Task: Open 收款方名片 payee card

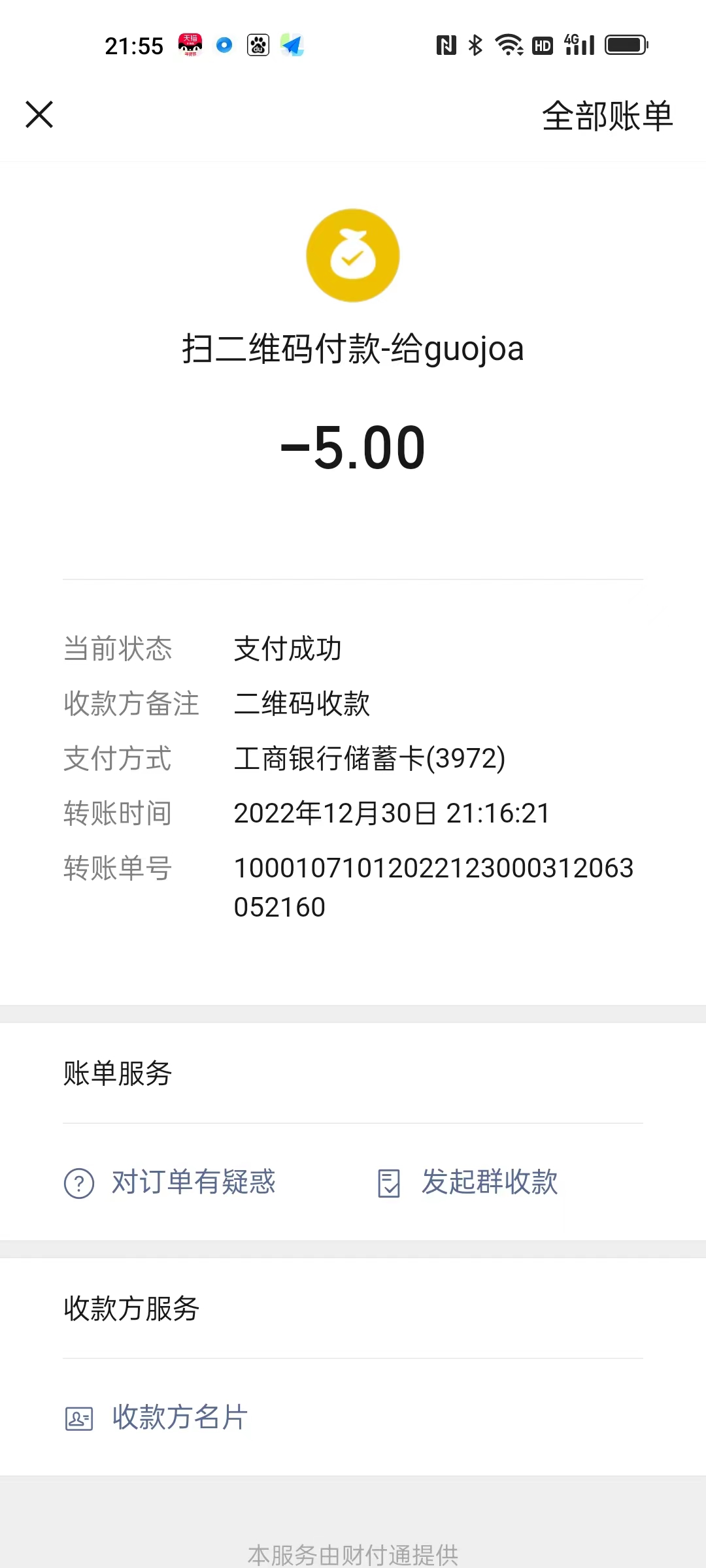Action: pyautogui.click(x=157, y=1417)
